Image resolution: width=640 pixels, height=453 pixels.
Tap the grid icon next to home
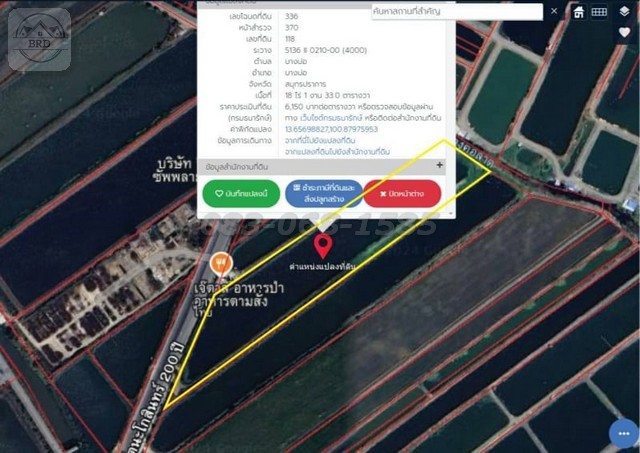click(599, 11)
